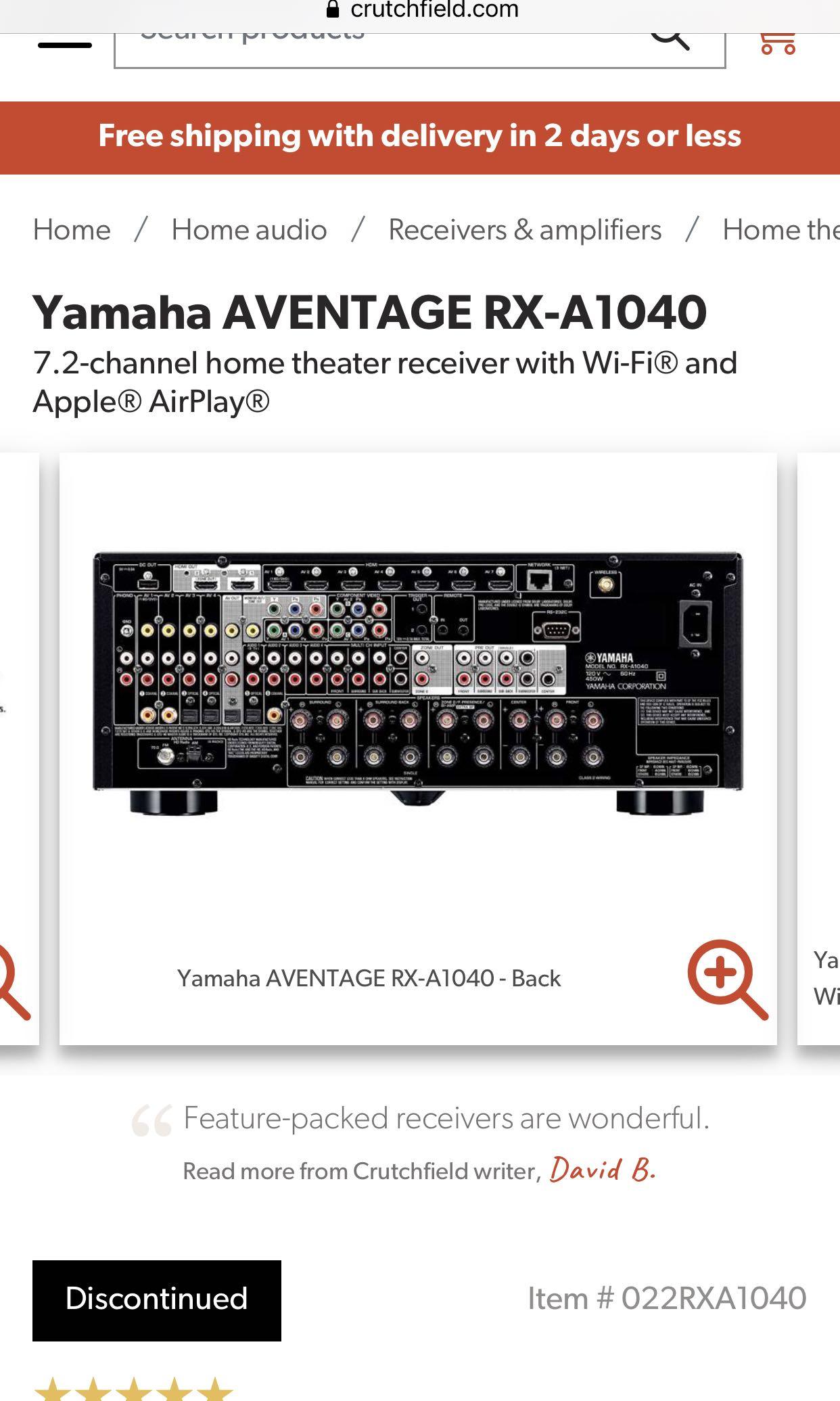
Task: Click the free shipping banner
Action: [x=419, y=137]
